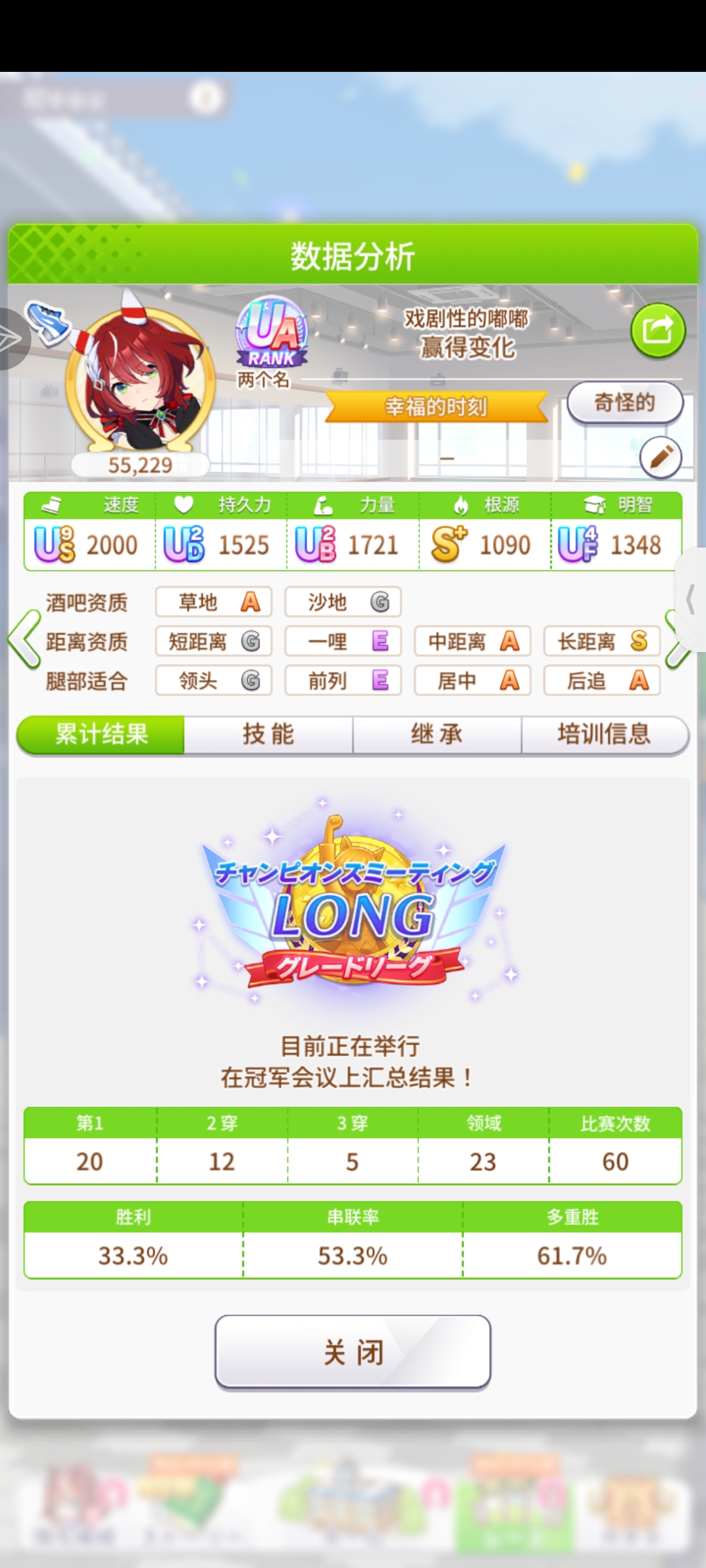This screenshot has width=706, height=1568.
Task: Select the 累计结果 tab
Action: [x=101, y=735]
